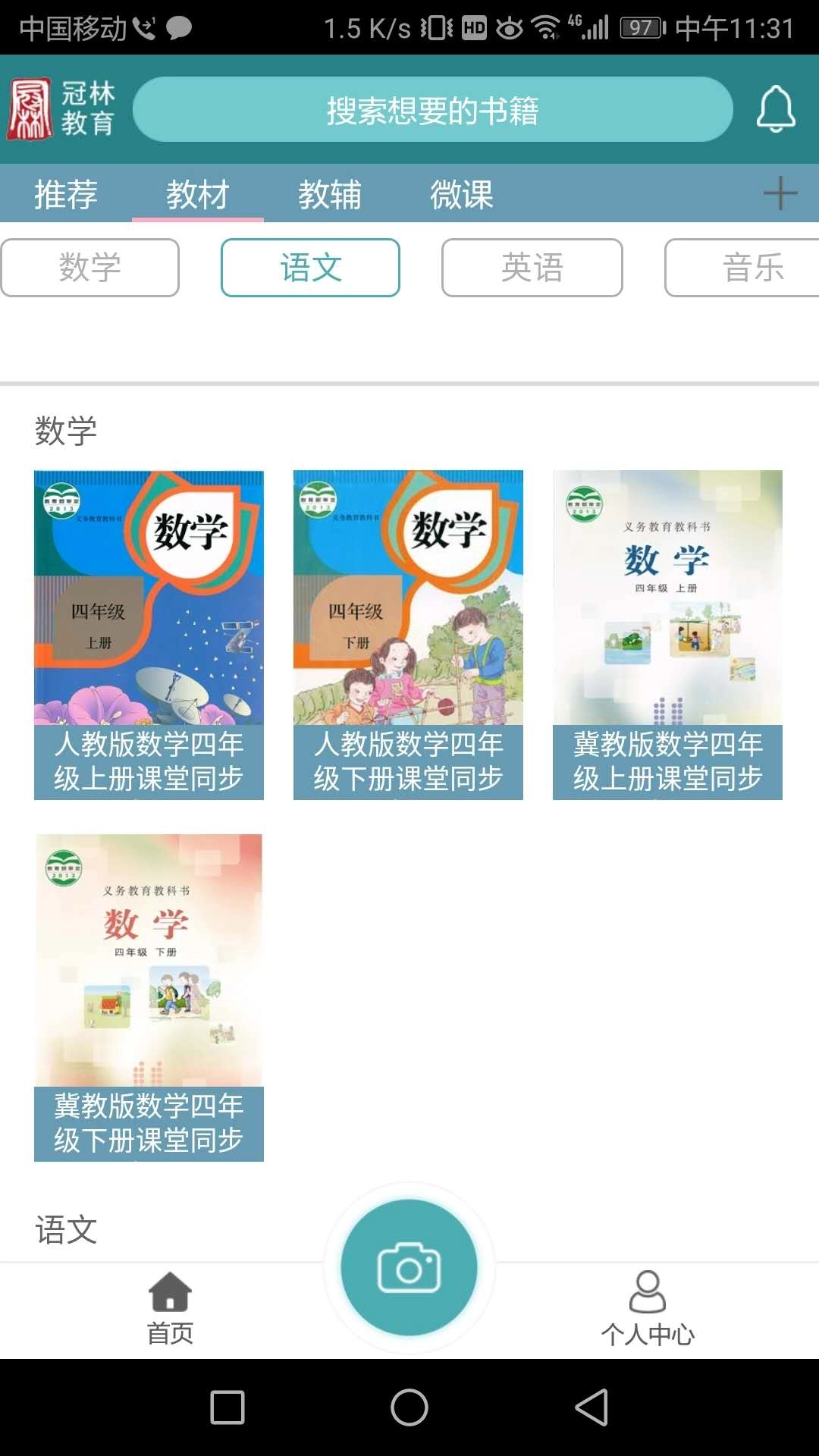This screenshot has width=819, height=1456.
Task: Select the 语文 subject filter
Action: pyautogui.click(x=310, y=268)
